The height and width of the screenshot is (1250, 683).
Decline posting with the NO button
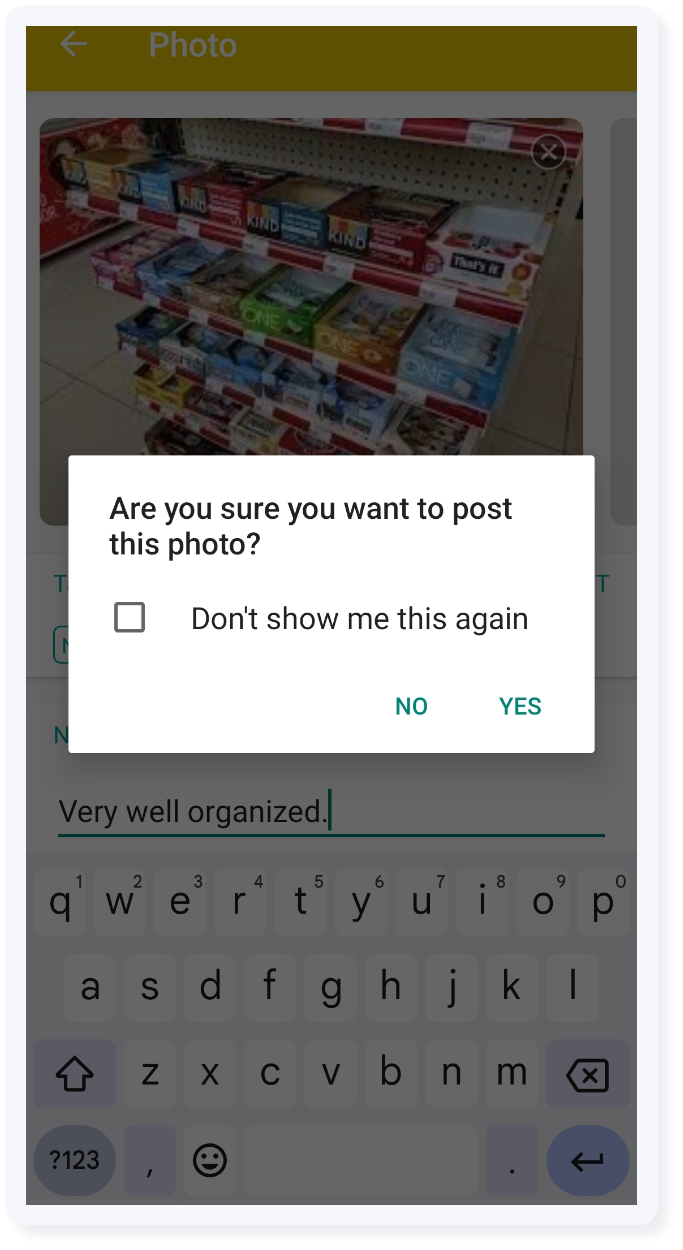pyautogui.click(x=411, y=706)
